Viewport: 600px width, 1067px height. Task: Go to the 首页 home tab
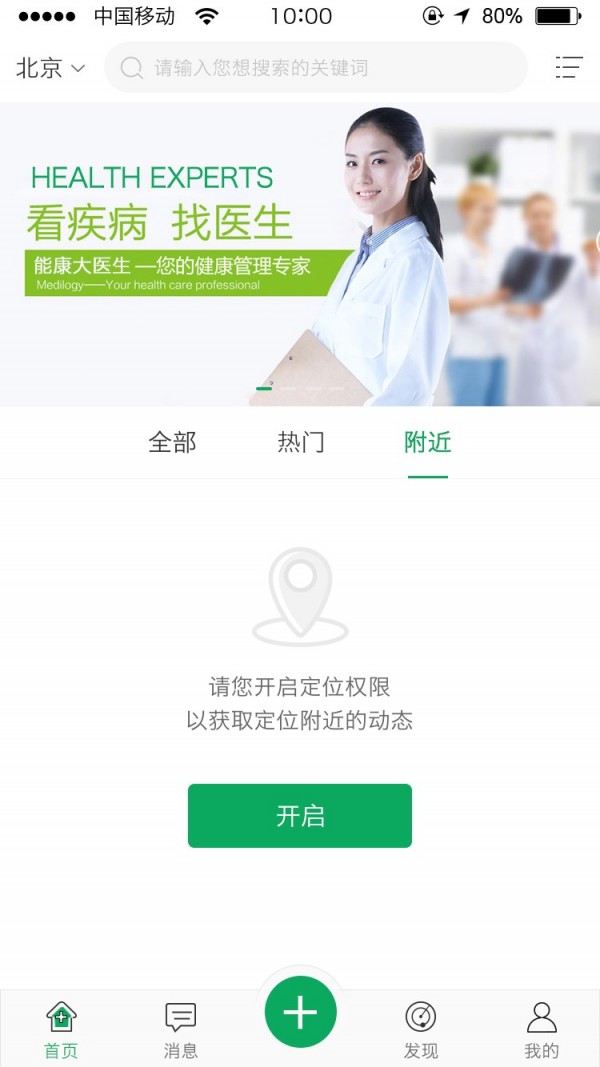click(61, 1030)
